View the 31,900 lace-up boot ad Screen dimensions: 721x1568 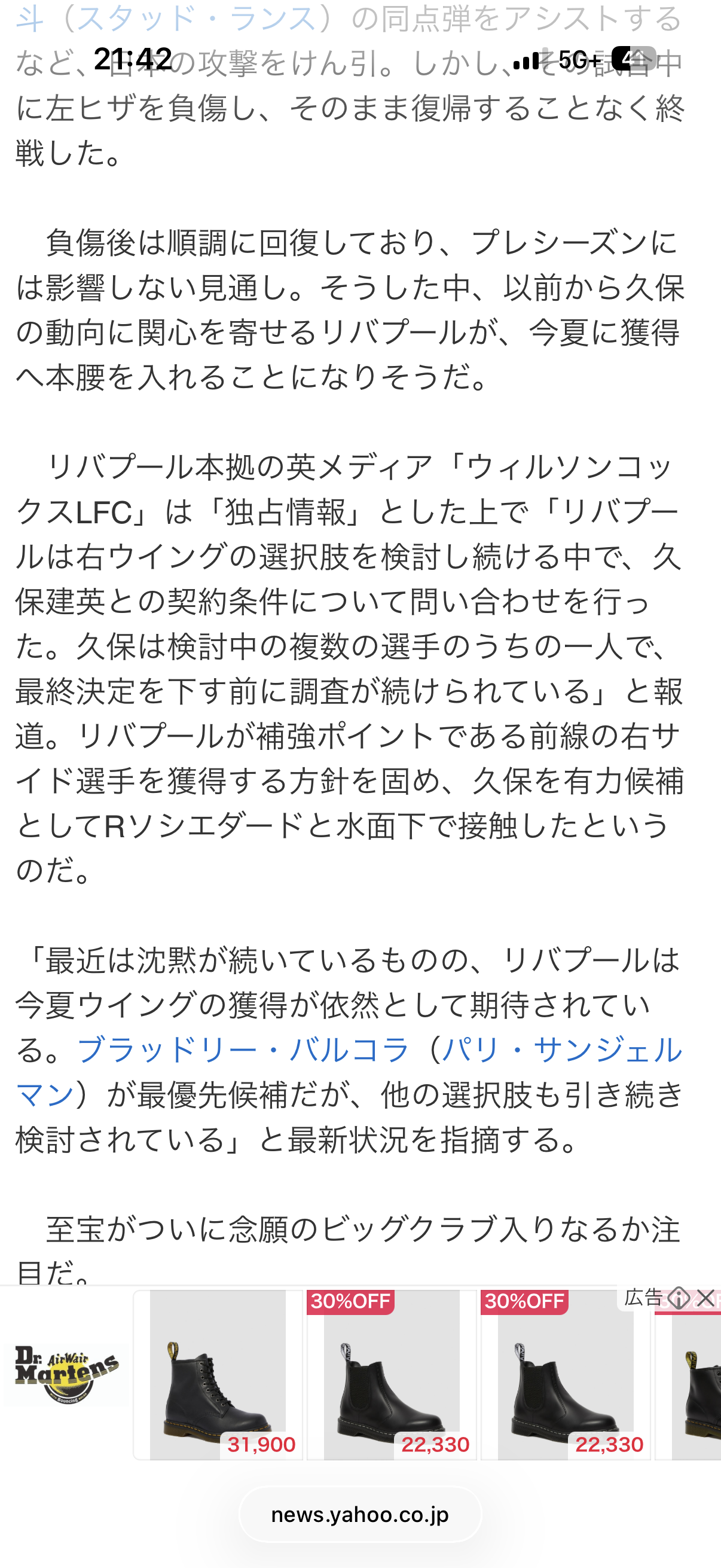point(218,1375)
